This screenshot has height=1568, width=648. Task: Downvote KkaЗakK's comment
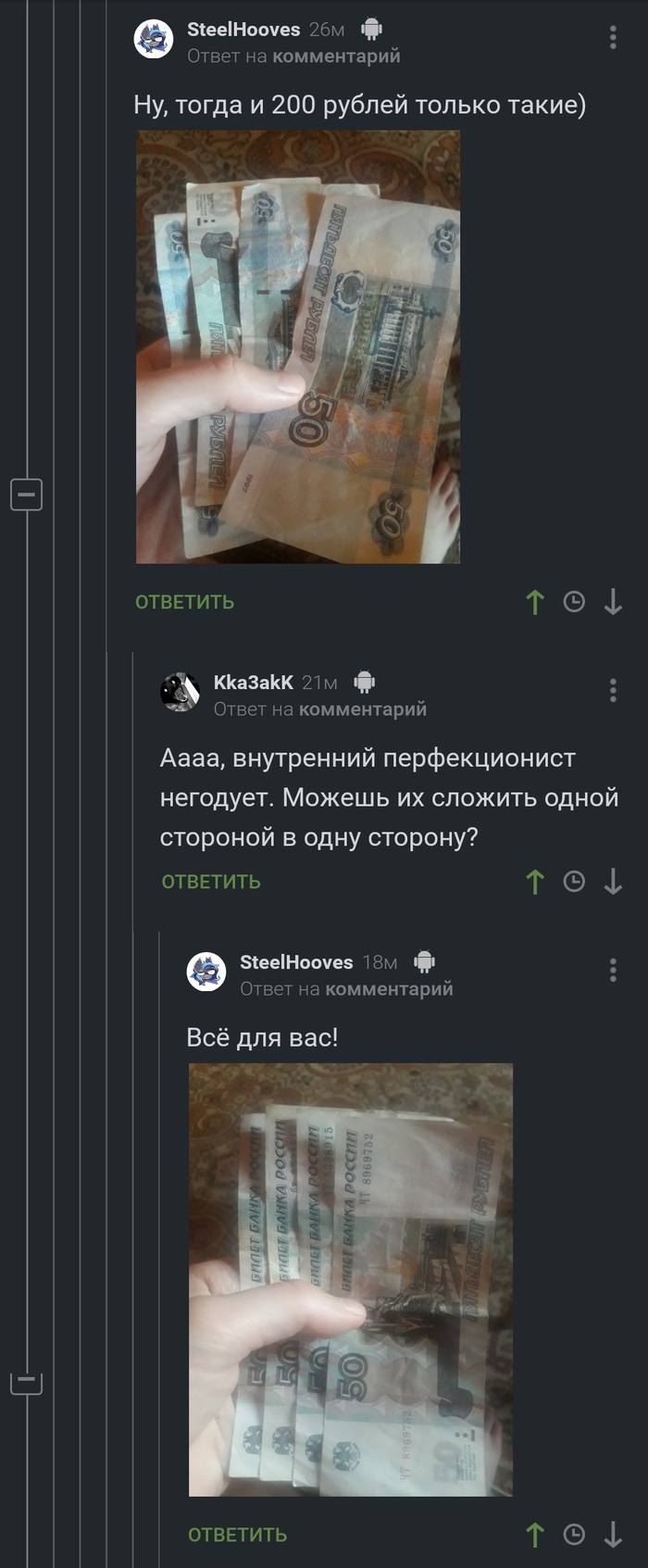pyautogui.click(x=613, y=882)
